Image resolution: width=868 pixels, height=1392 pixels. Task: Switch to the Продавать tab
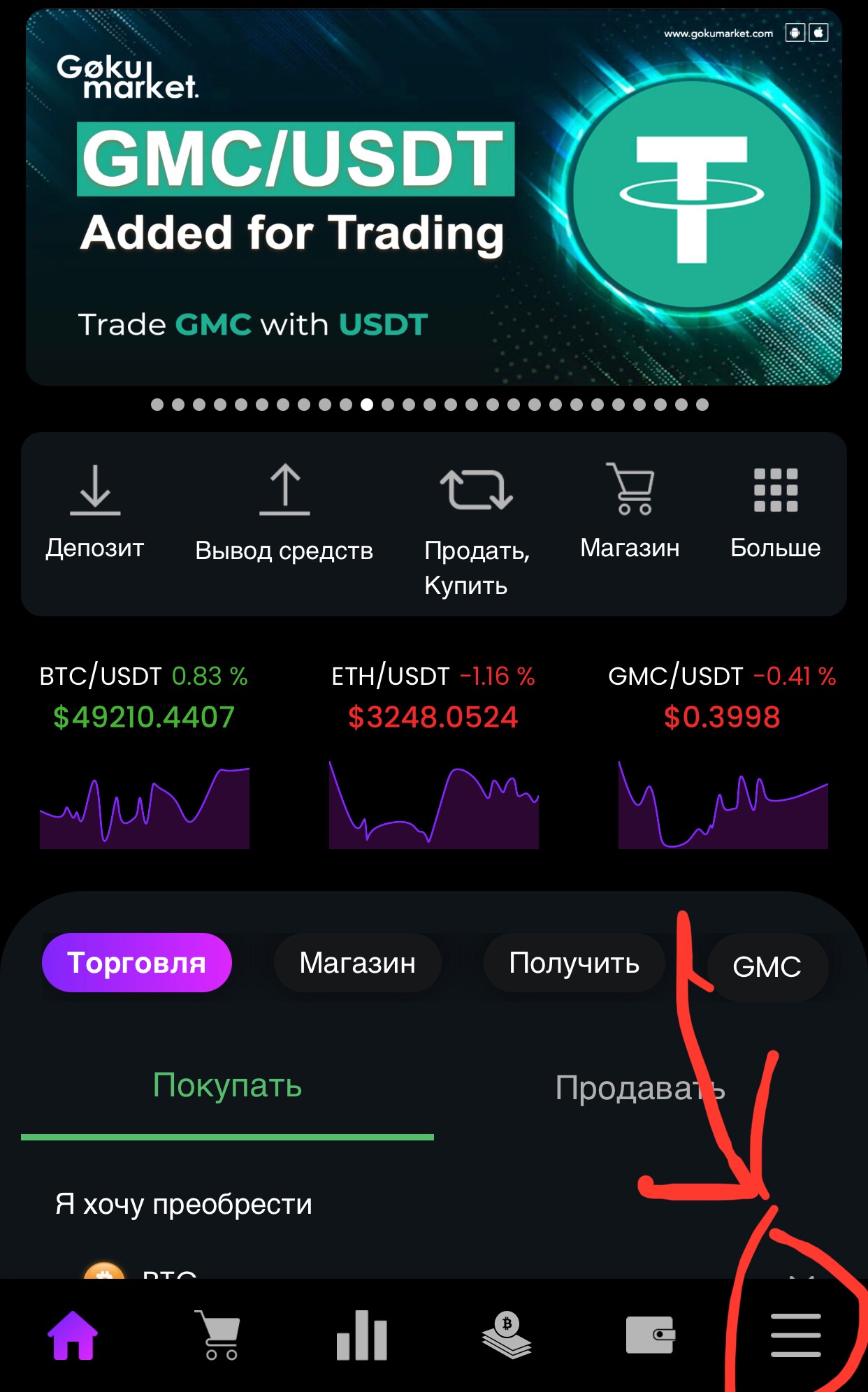pos(639,1089)
